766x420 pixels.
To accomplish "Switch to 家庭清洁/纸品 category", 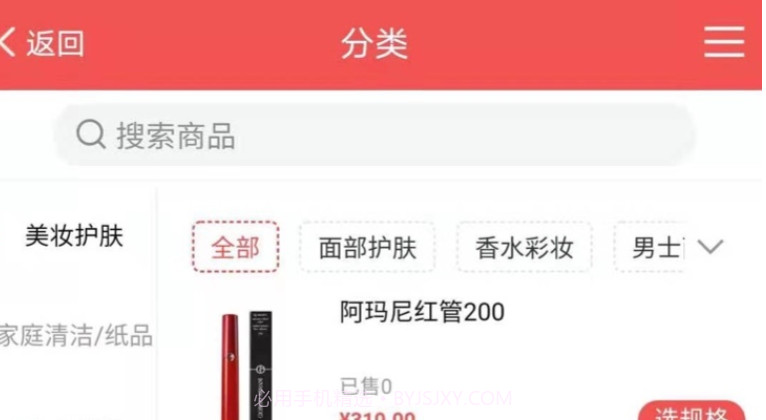I will (x=76, y=336).
